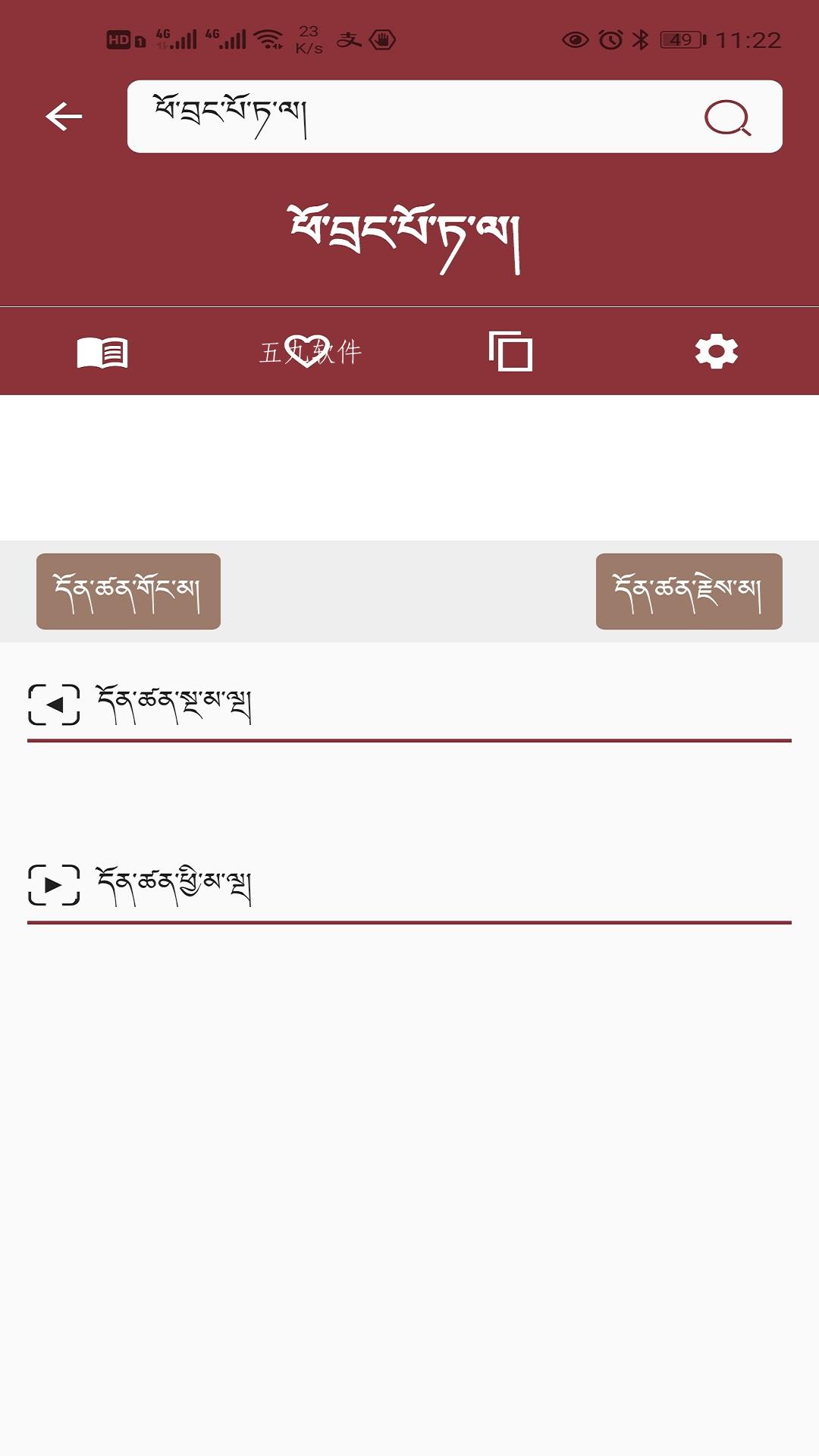Favorite this entry with the heart icon

coord(307,351)
